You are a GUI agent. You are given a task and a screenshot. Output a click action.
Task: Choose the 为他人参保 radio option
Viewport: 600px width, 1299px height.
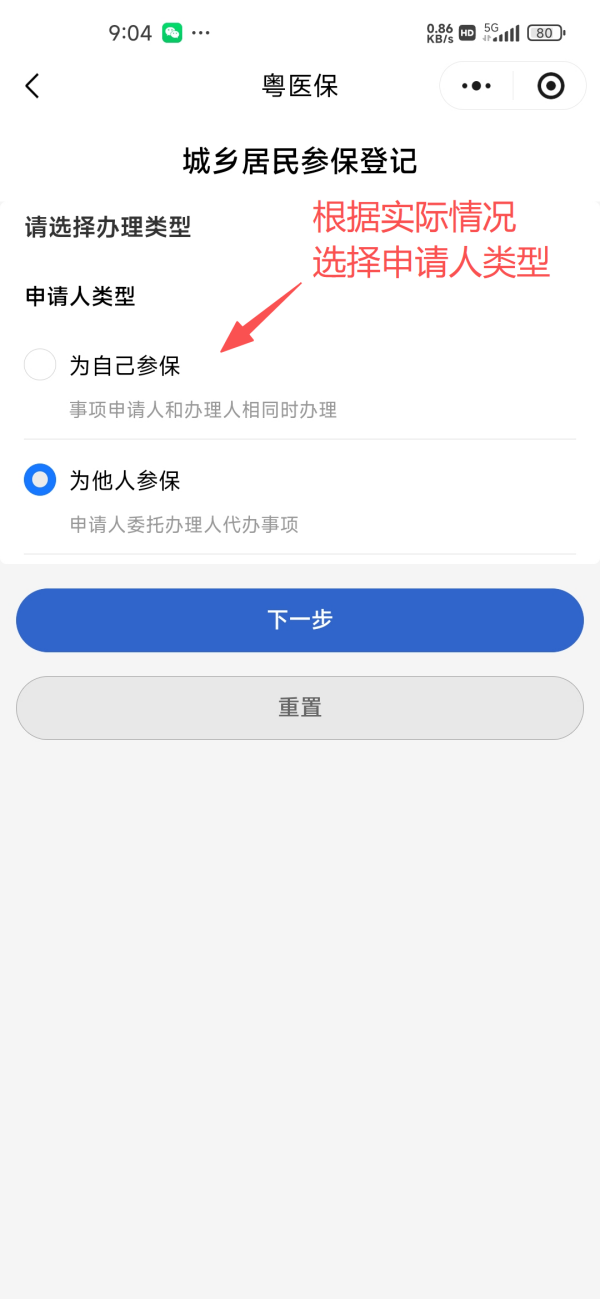pos(40,480)
